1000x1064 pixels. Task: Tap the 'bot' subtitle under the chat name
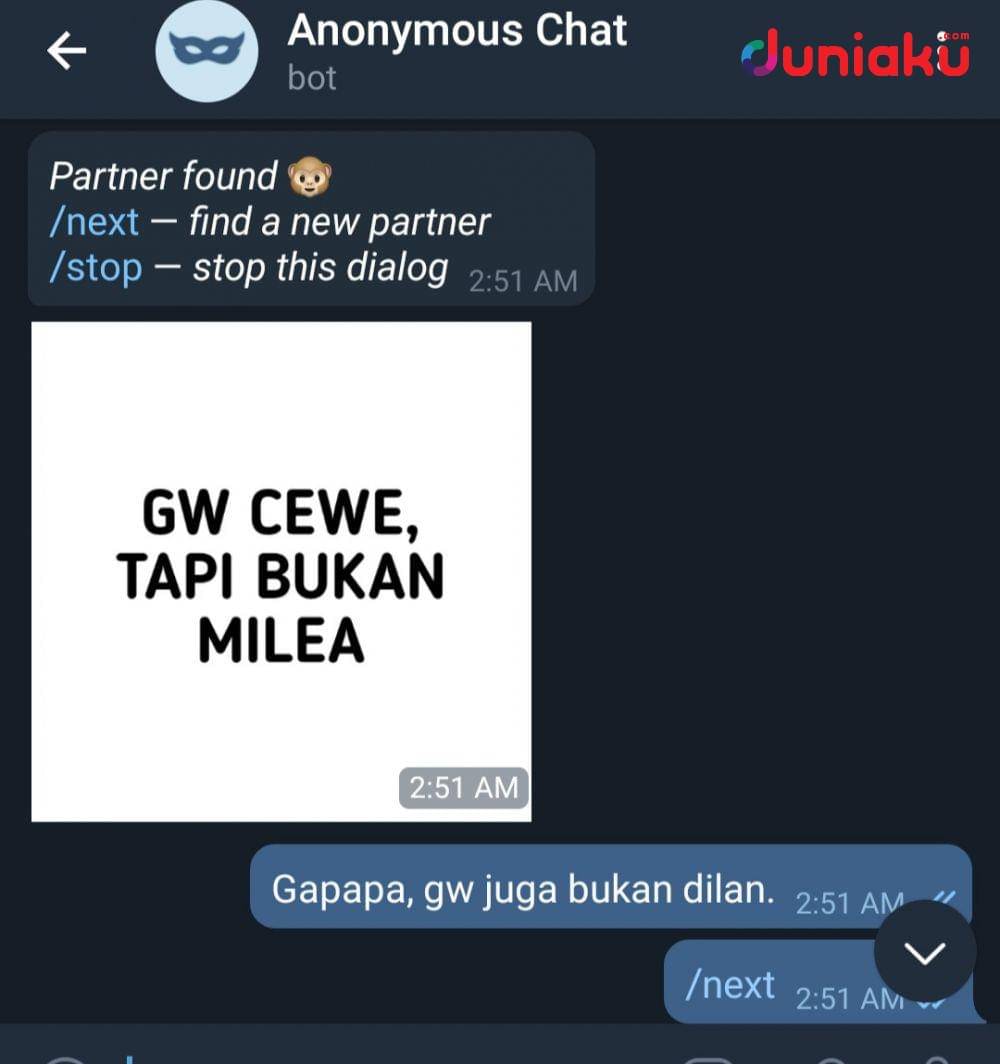[310, 78]
